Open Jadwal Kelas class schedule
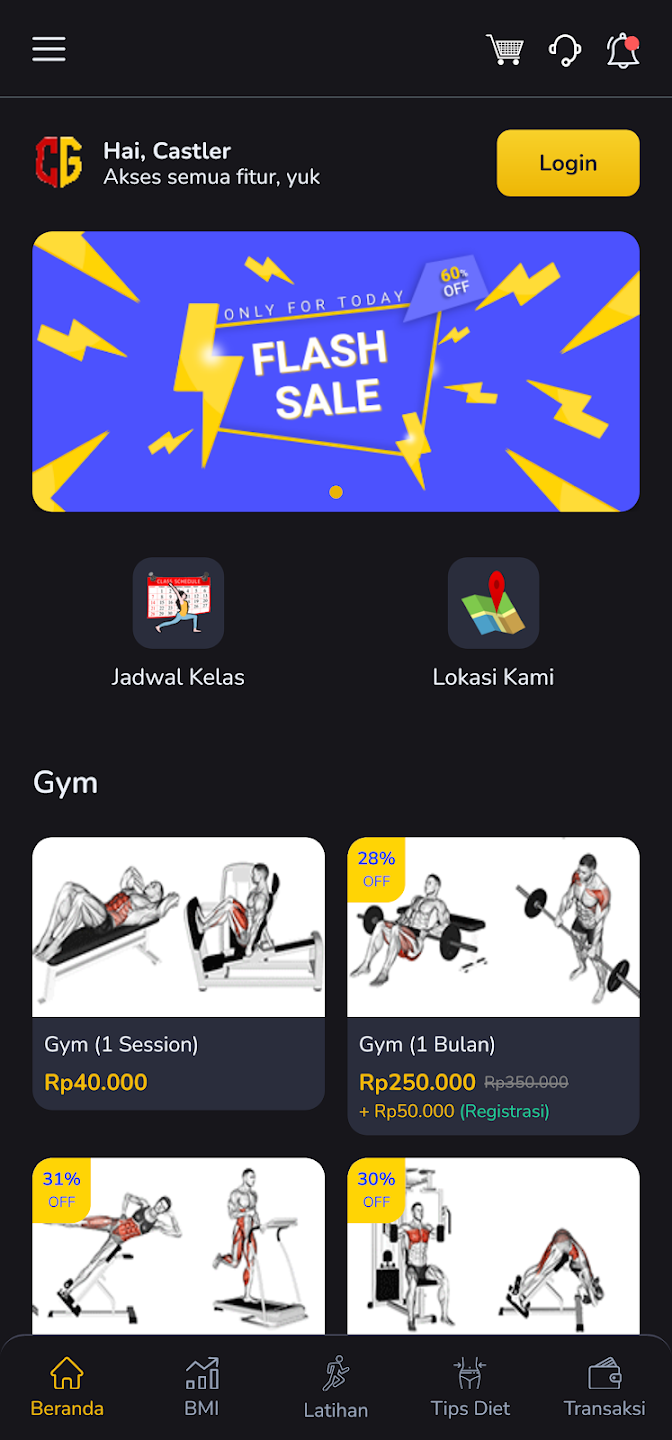The width and height of the screenshot is (672, 1440). pos(178,622)
